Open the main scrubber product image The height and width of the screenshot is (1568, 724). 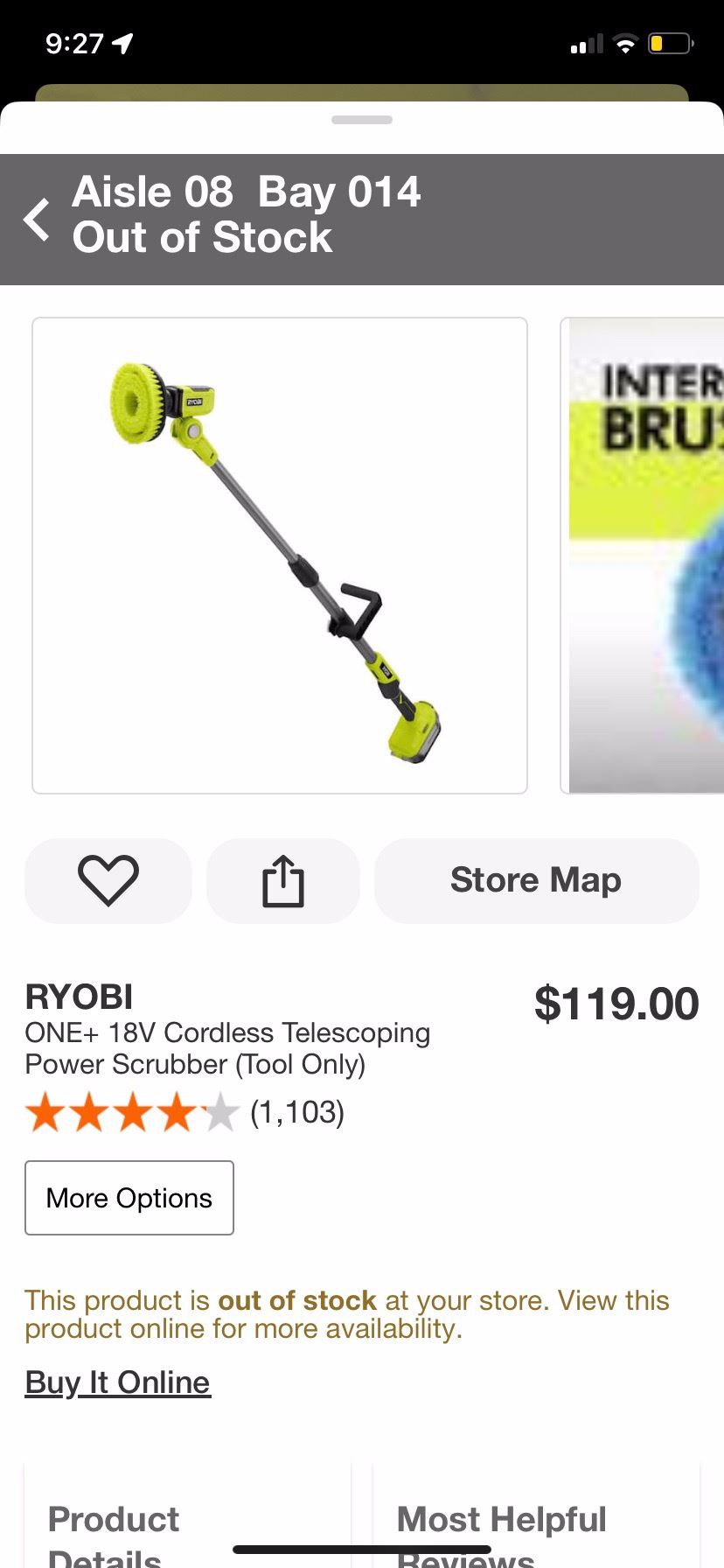tap(280, 556)
